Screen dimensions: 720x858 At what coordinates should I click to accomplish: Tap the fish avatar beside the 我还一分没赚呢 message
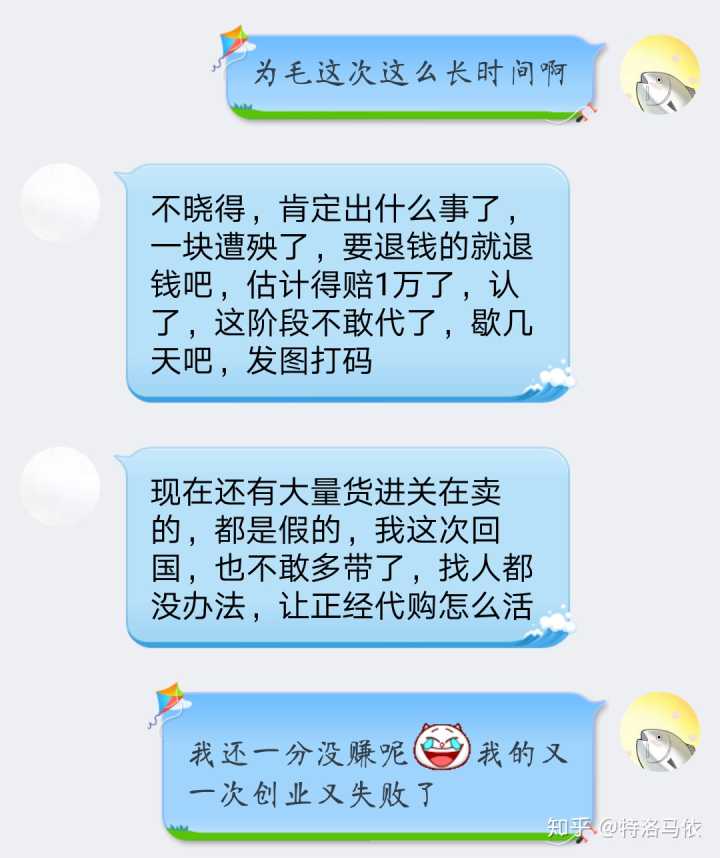[x=659, y=732]
